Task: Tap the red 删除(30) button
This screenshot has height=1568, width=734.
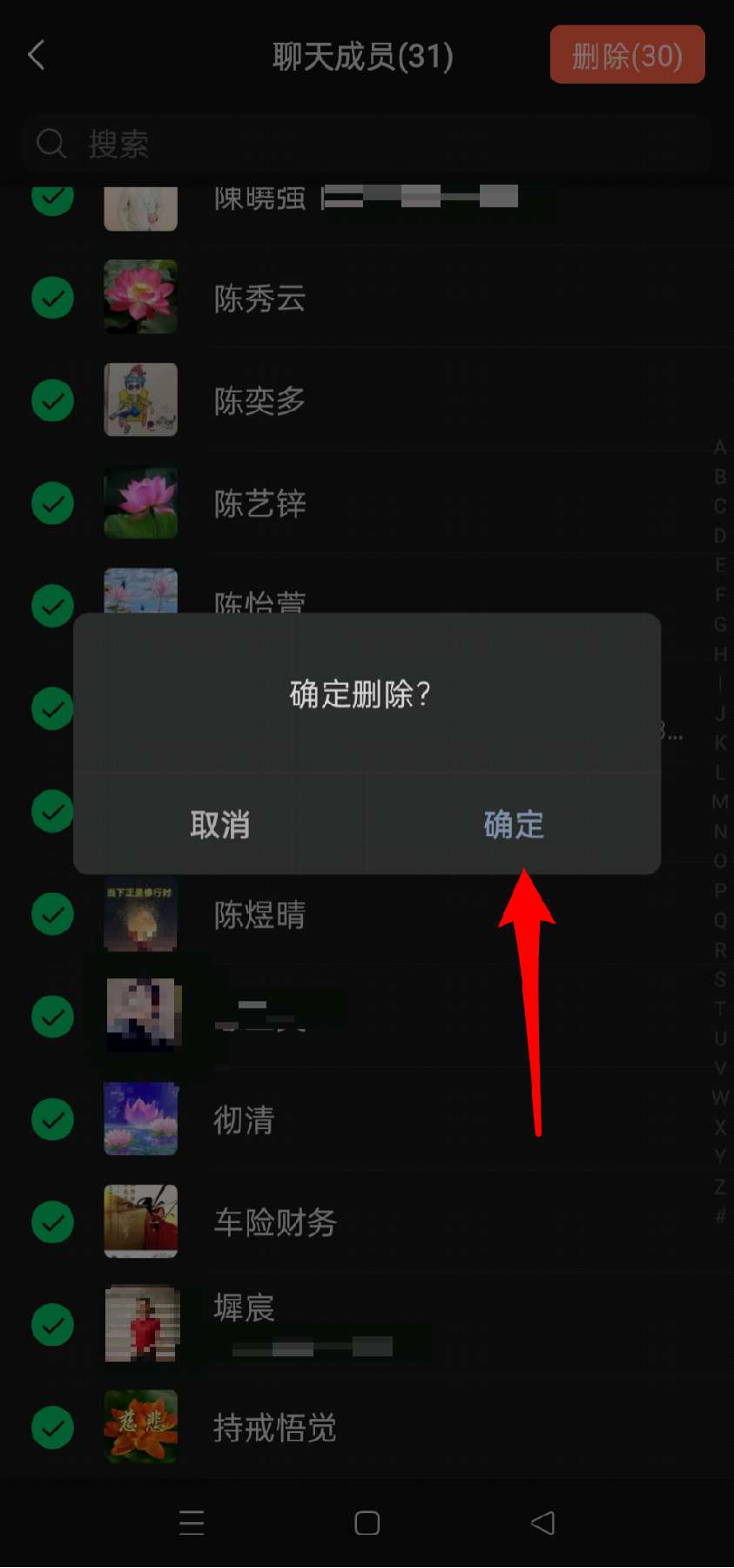Action: point(627,56)
